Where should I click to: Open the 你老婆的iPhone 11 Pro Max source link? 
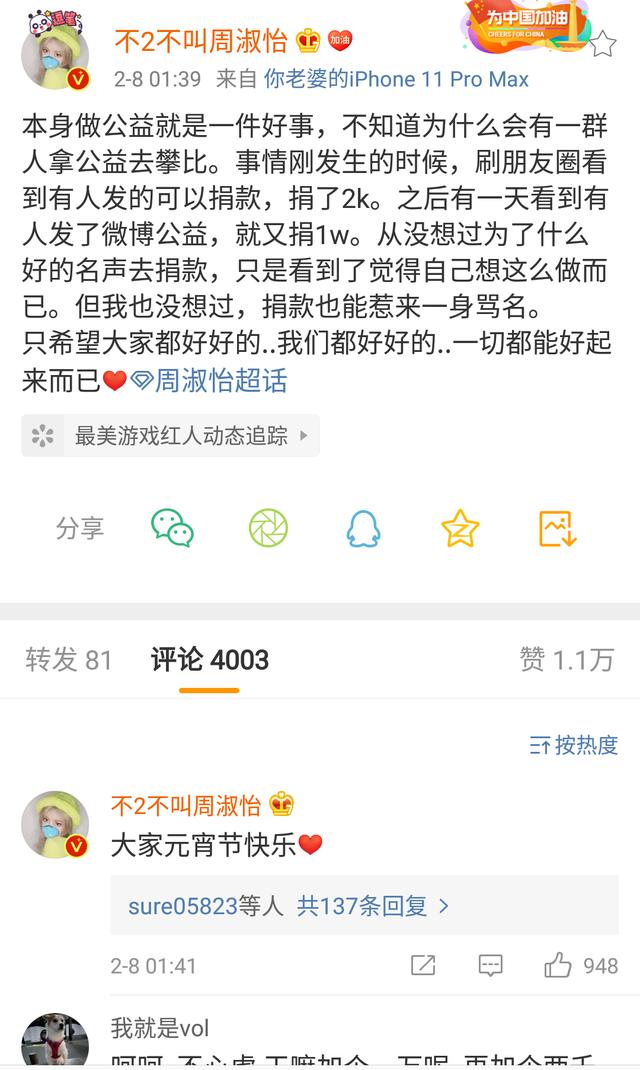pos(396,79)
